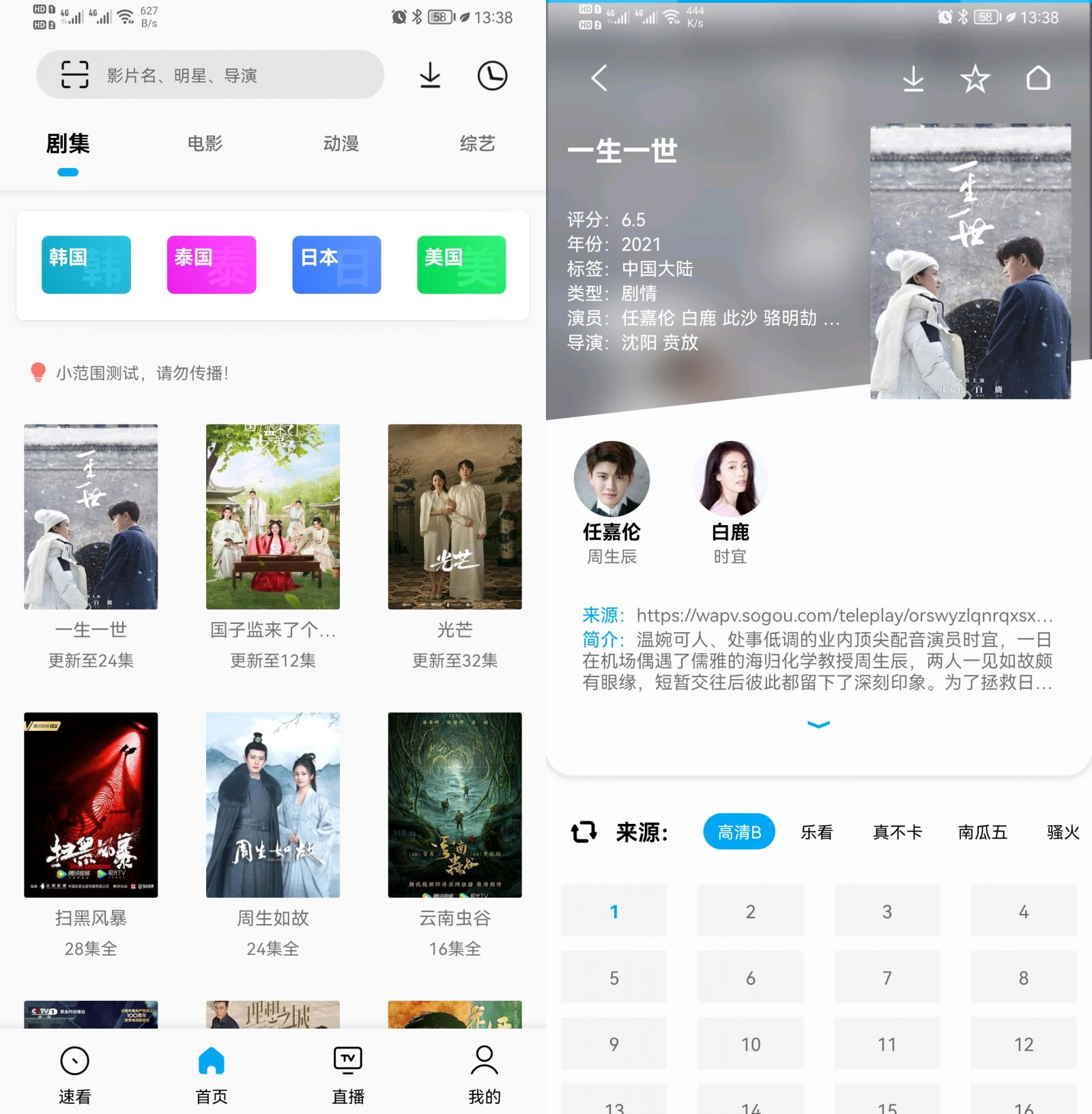The image size is (1092, 1114).
Task: Open the 韩国 category tile
Action: pyautogui.click(x=86, y=265)
